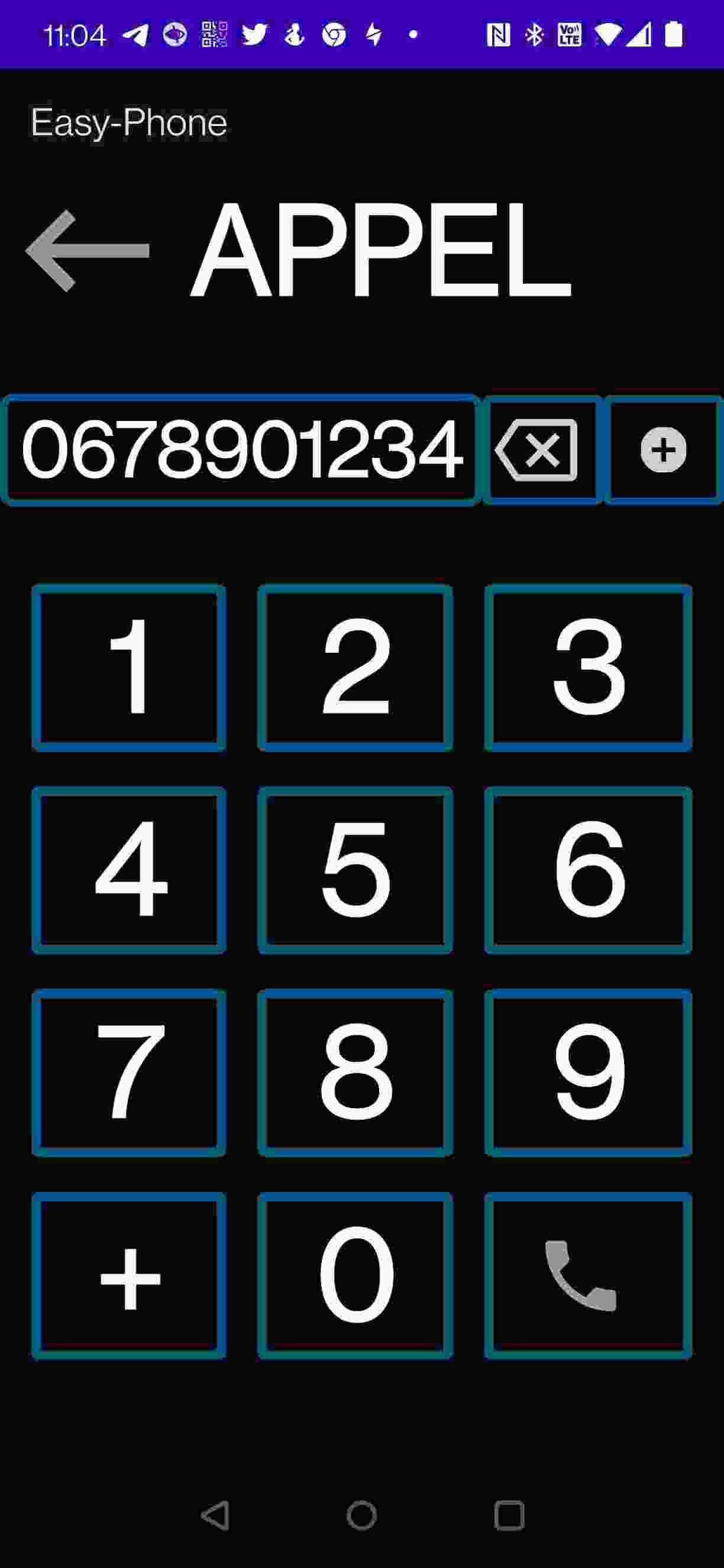Tap the 3 key

click(x=587, y=668)
